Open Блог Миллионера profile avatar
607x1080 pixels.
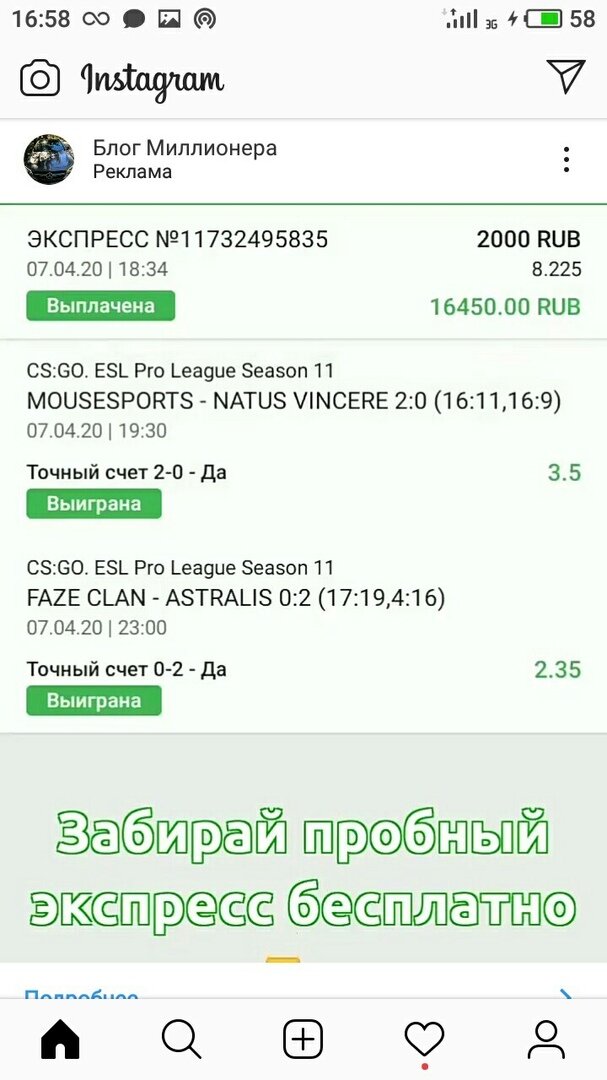click(48, 159)
